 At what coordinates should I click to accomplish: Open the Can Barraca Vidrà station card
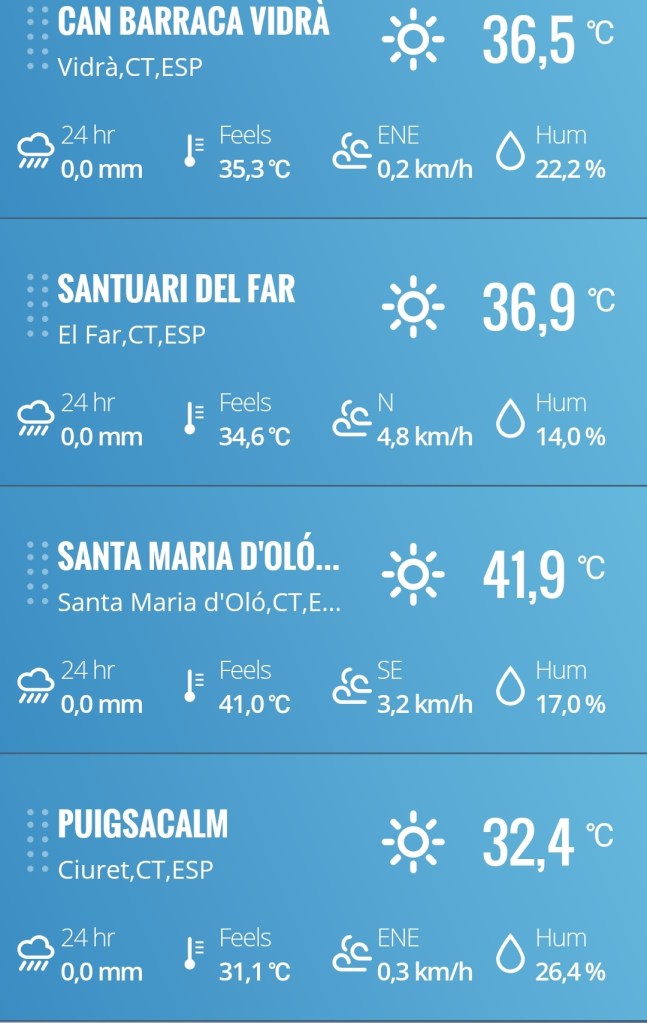pos(193,22)
